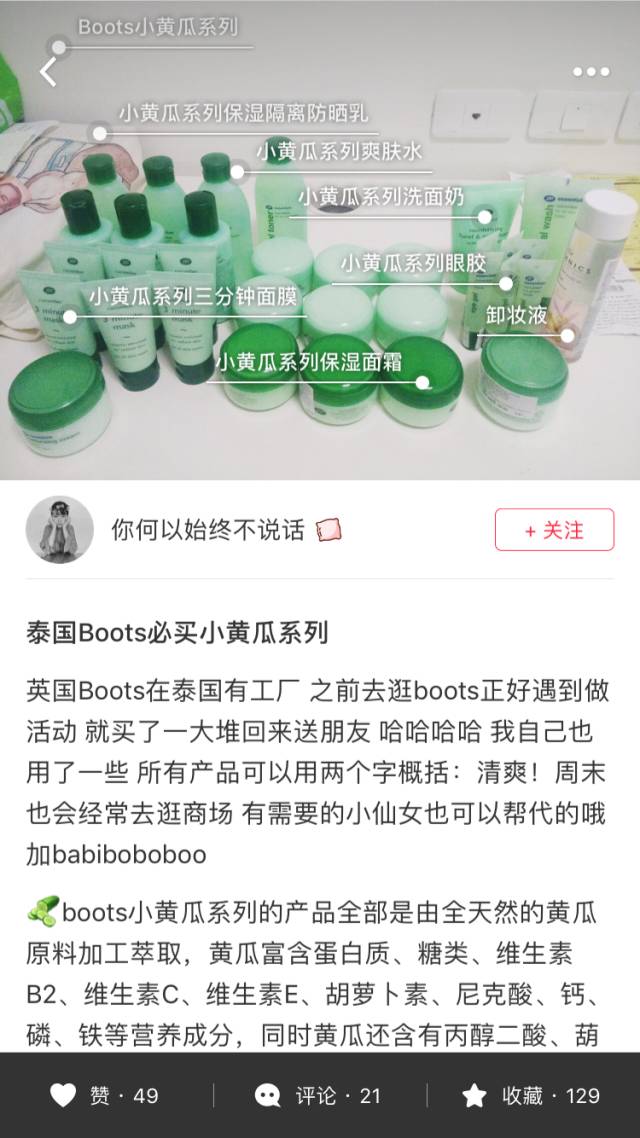
Task: Open the 小黄瓜系列爽肤水 tag
Action: 339,152
